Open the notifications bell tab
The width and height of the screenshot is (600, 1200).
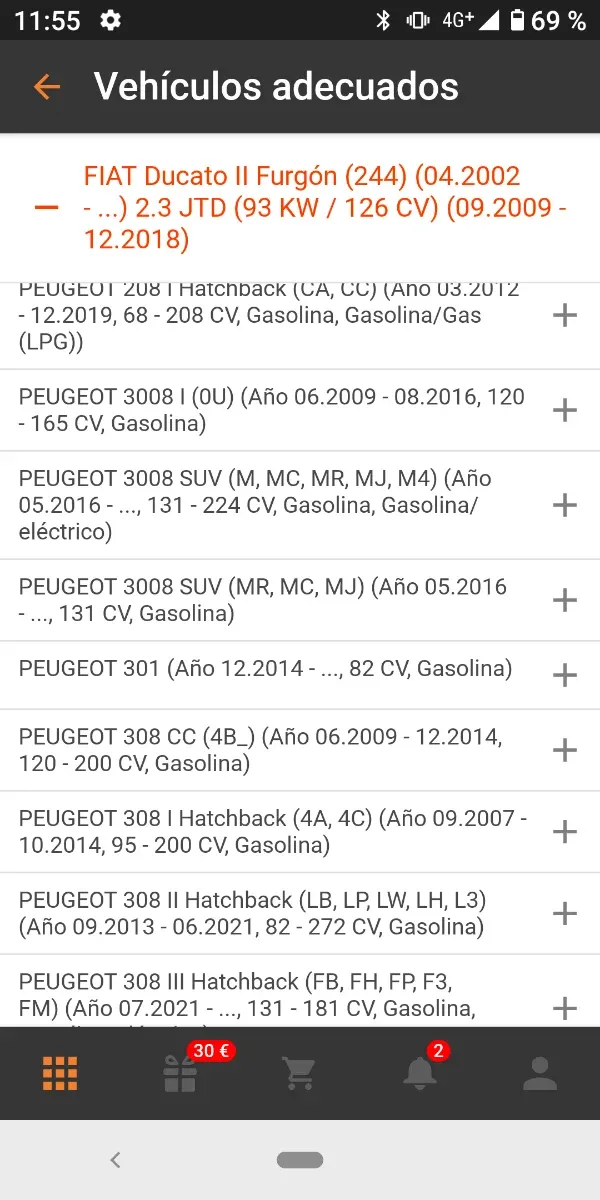click(420, 1073)
